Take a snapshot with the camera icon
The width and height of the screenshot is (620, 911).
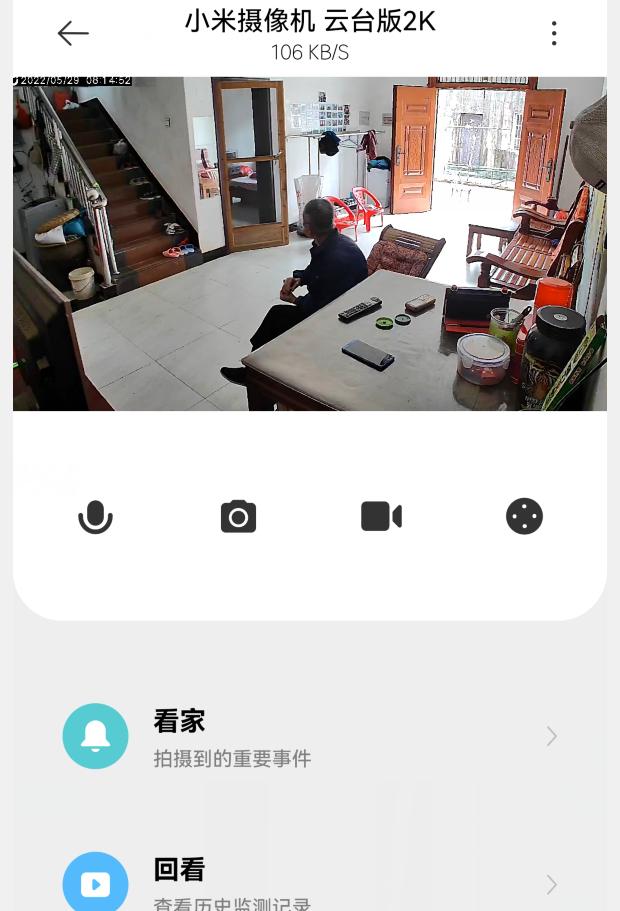(238, 516)
